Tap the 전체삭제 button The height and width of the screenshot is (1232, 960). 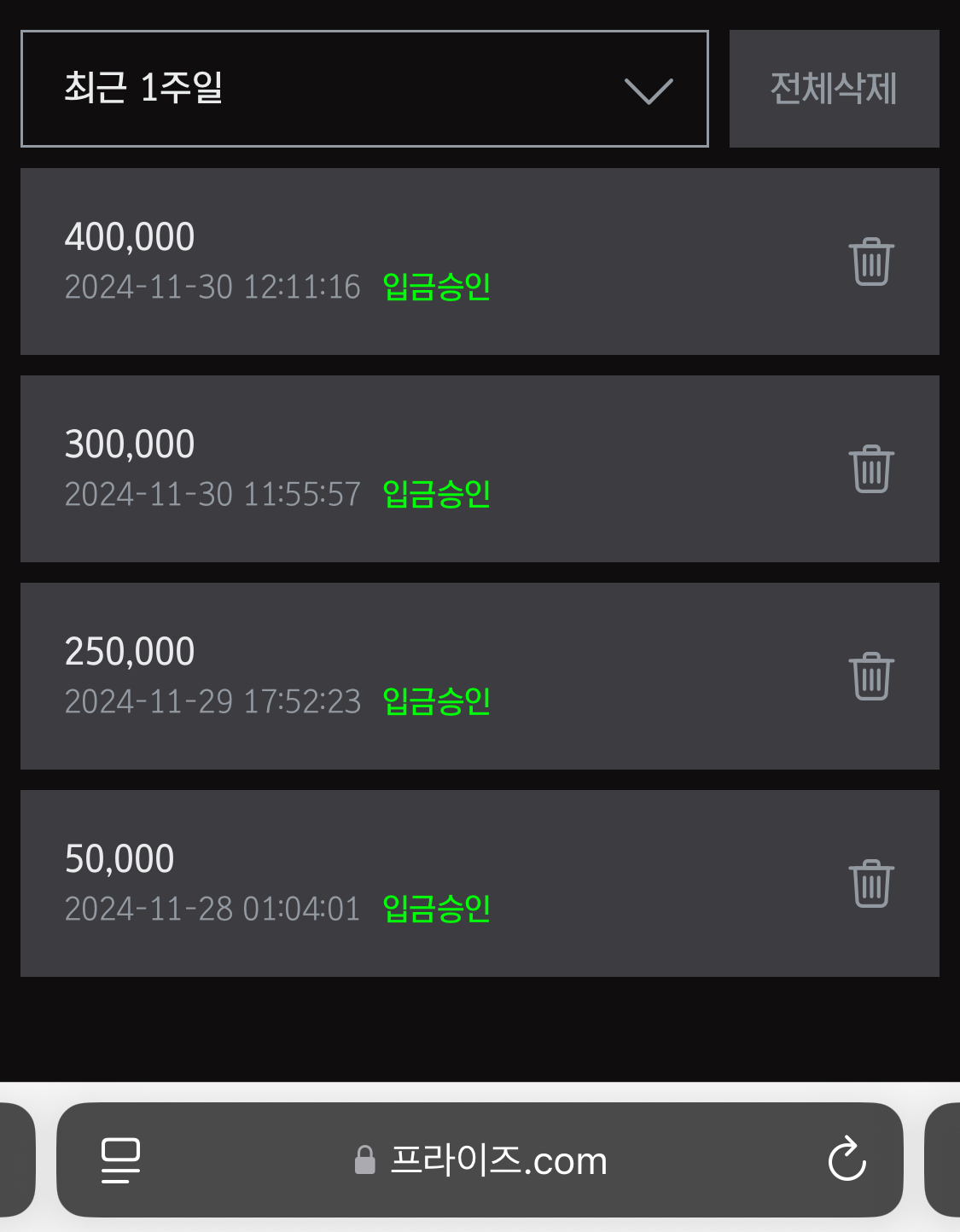tap(834, 89)
